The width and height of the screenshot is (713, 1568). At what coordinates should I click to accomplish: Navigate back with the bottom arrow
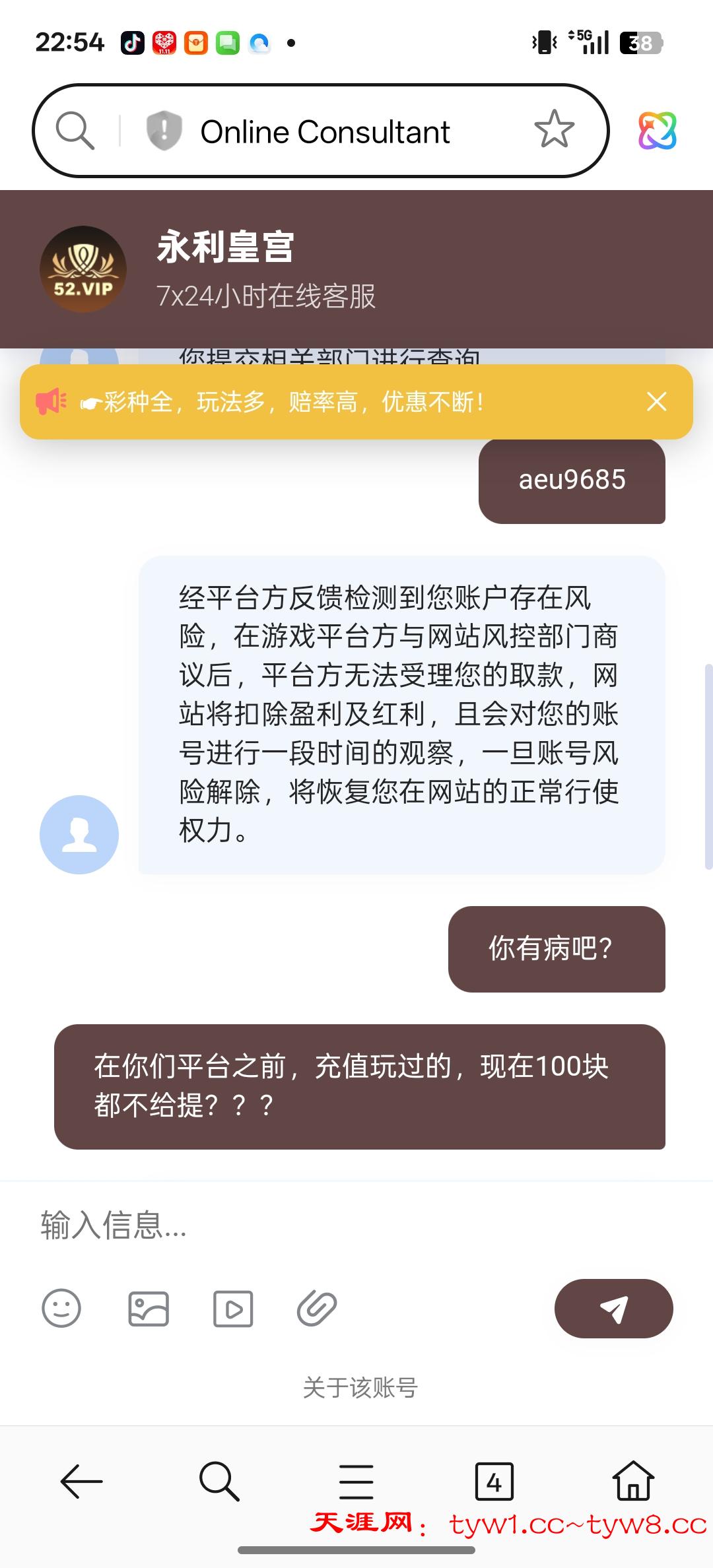[81, 1480]
